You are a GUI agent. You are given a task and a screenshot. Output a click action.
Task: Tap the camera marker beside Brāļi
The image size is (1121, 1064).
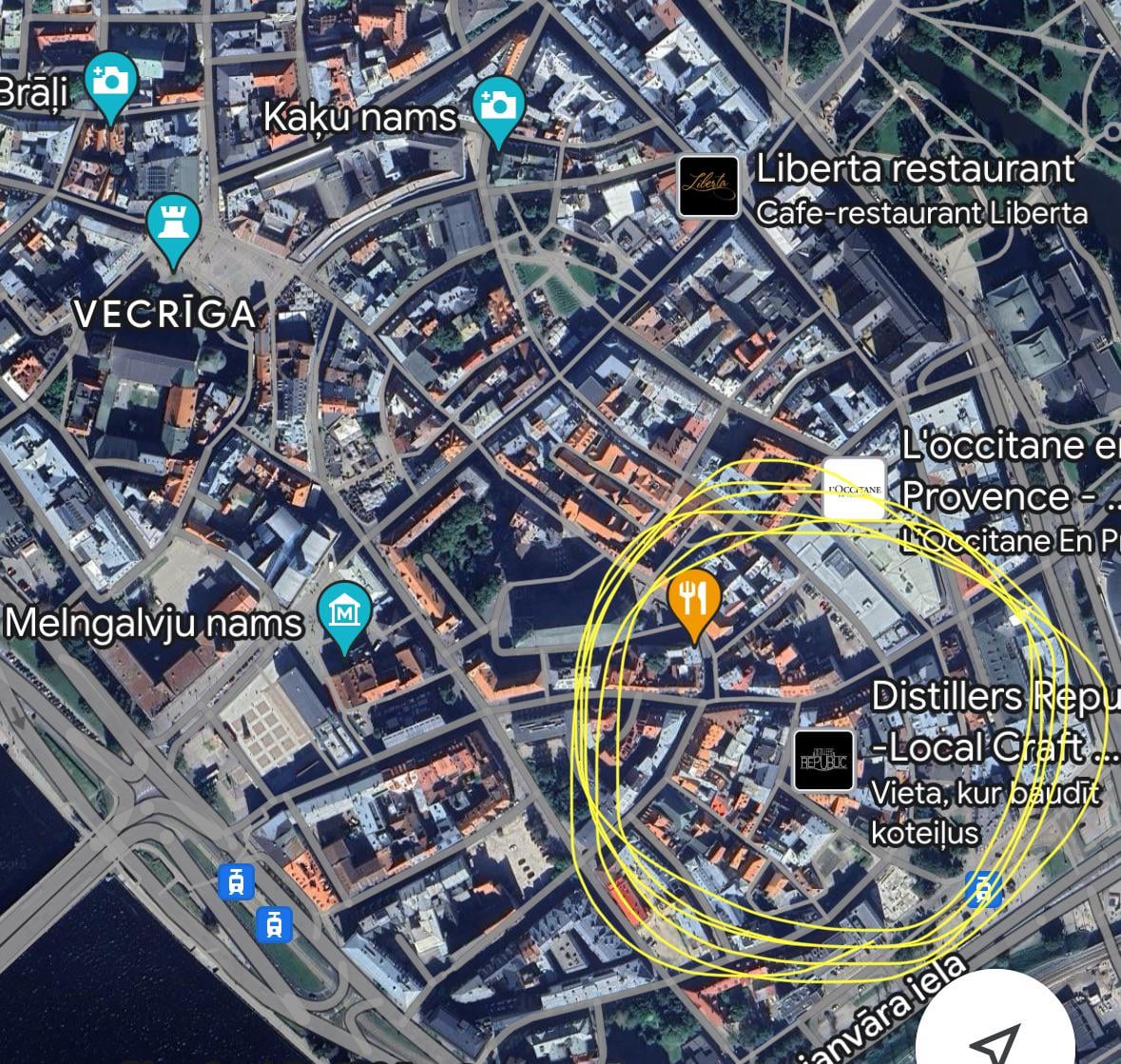point(111,81)
